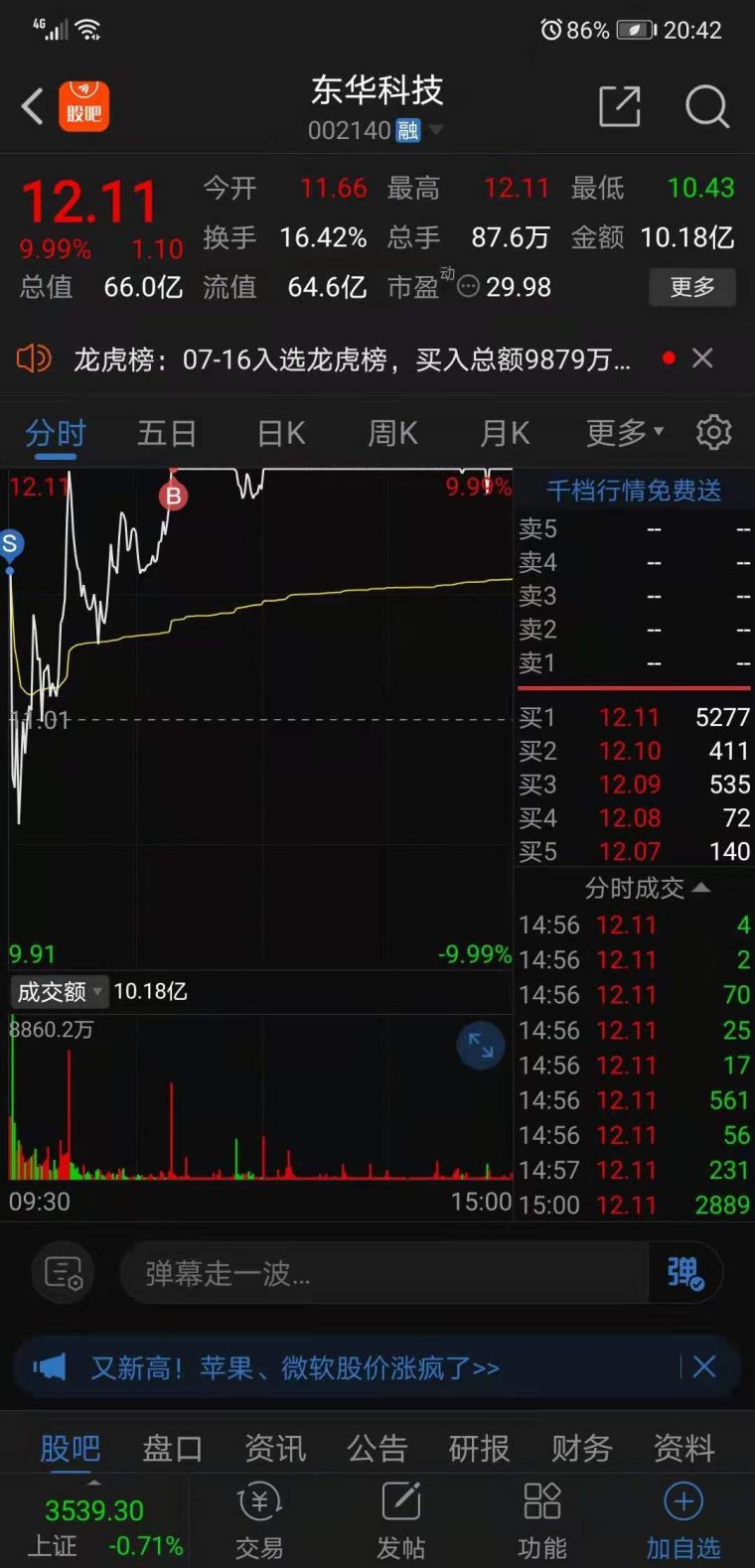Switch to the 日K chart tab
Image resolution: width=755 pixels, height=1568 pixels.
click(281, 433)
